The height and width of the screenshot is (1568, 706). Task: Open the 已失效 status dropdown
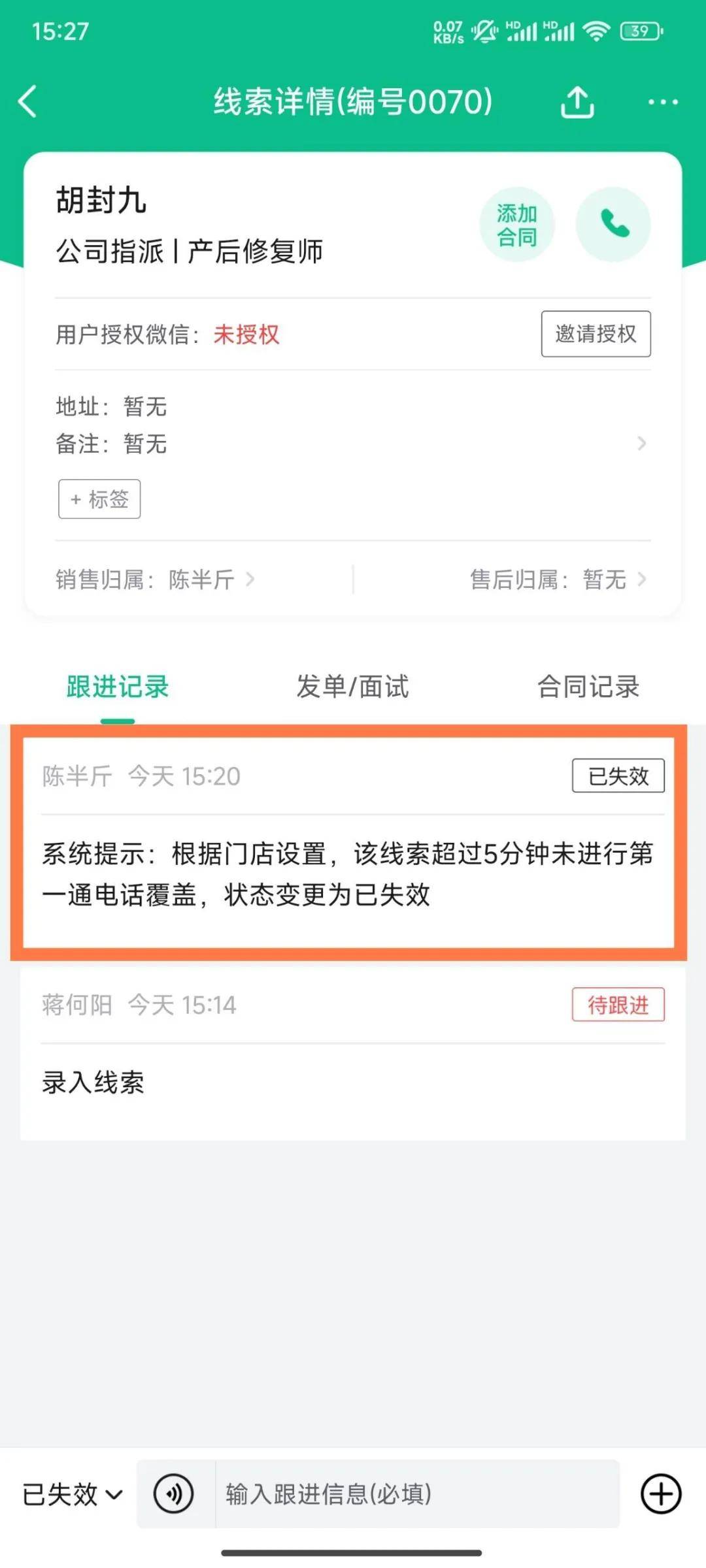pos(72,1494)
